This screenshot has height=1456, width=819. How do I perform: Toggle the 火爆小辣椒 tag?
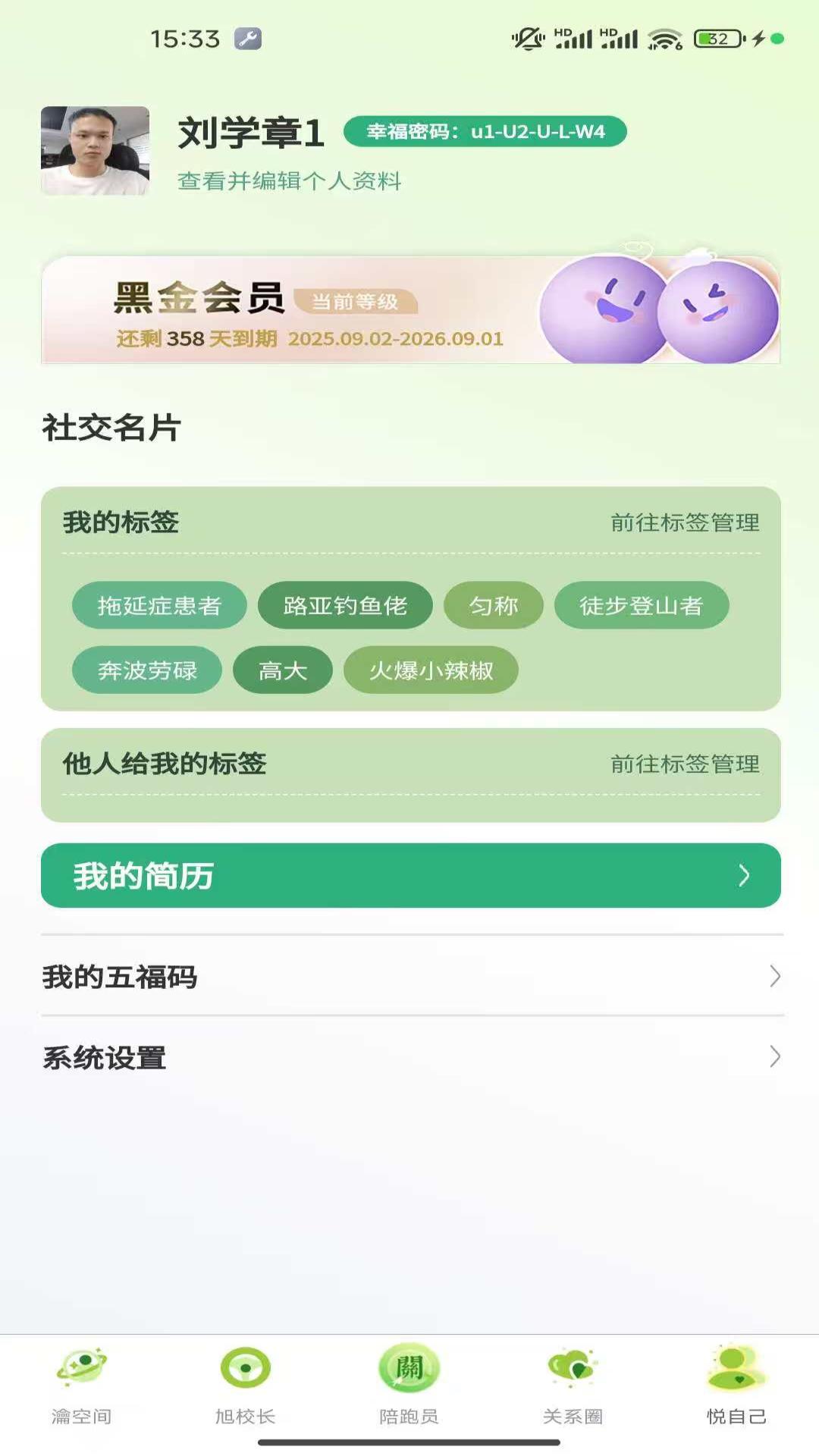(x=431, y=670)
